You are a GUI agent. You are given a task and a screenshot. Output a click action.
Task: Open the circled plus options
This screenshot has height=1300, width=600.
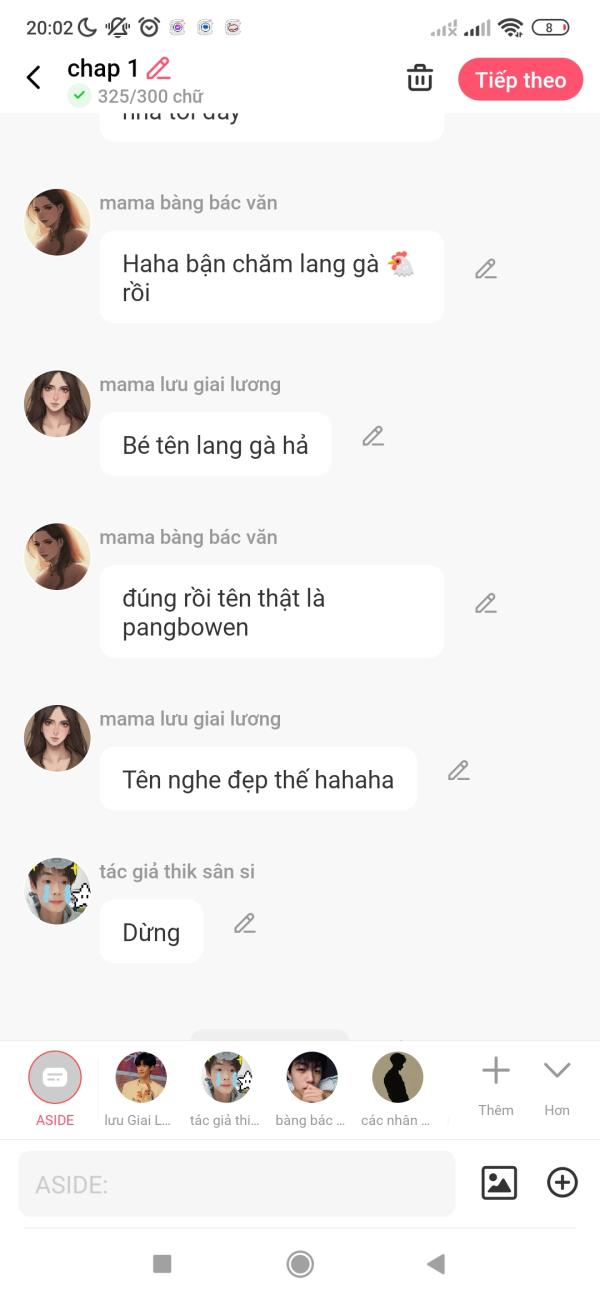563,1183
